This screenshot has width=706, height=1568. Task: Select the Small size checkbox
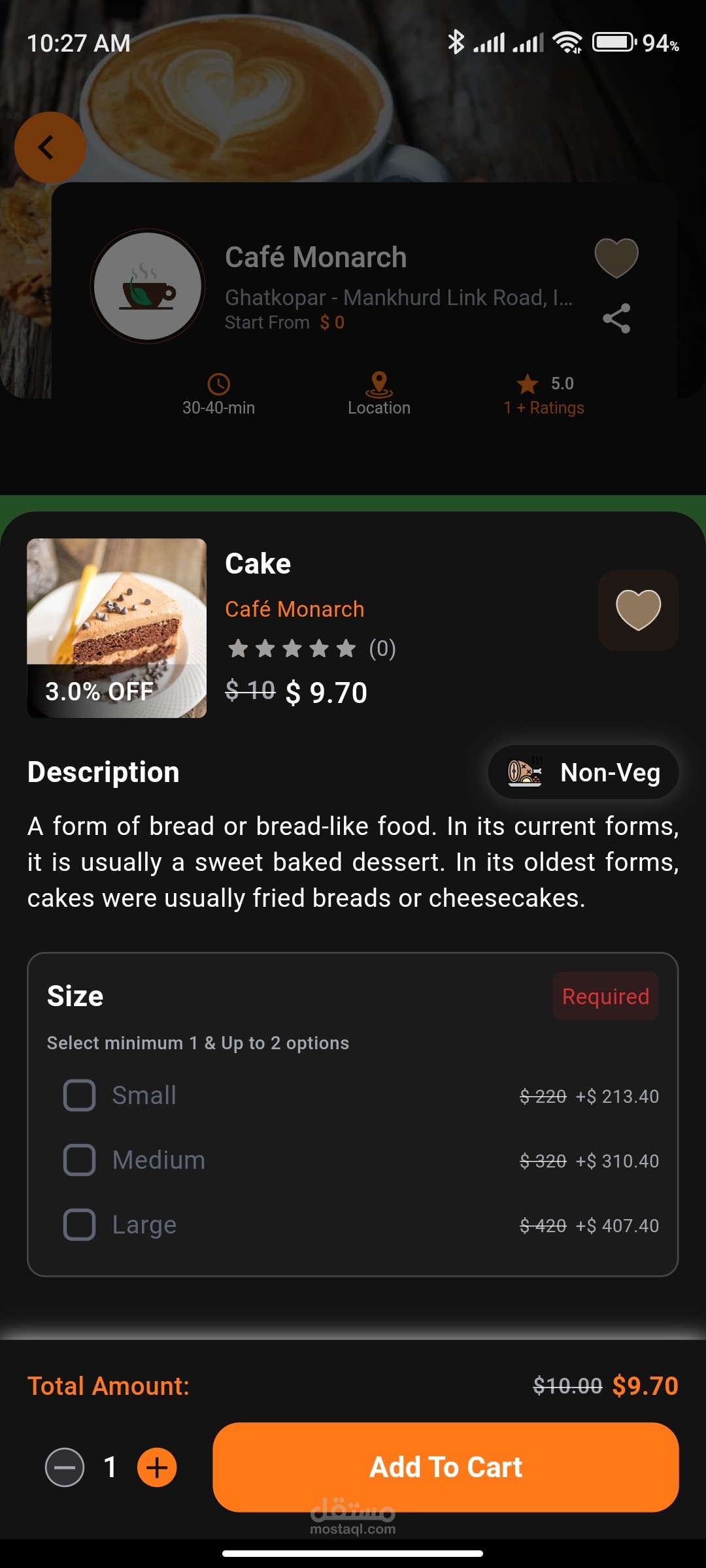(x=79, y=1096)
